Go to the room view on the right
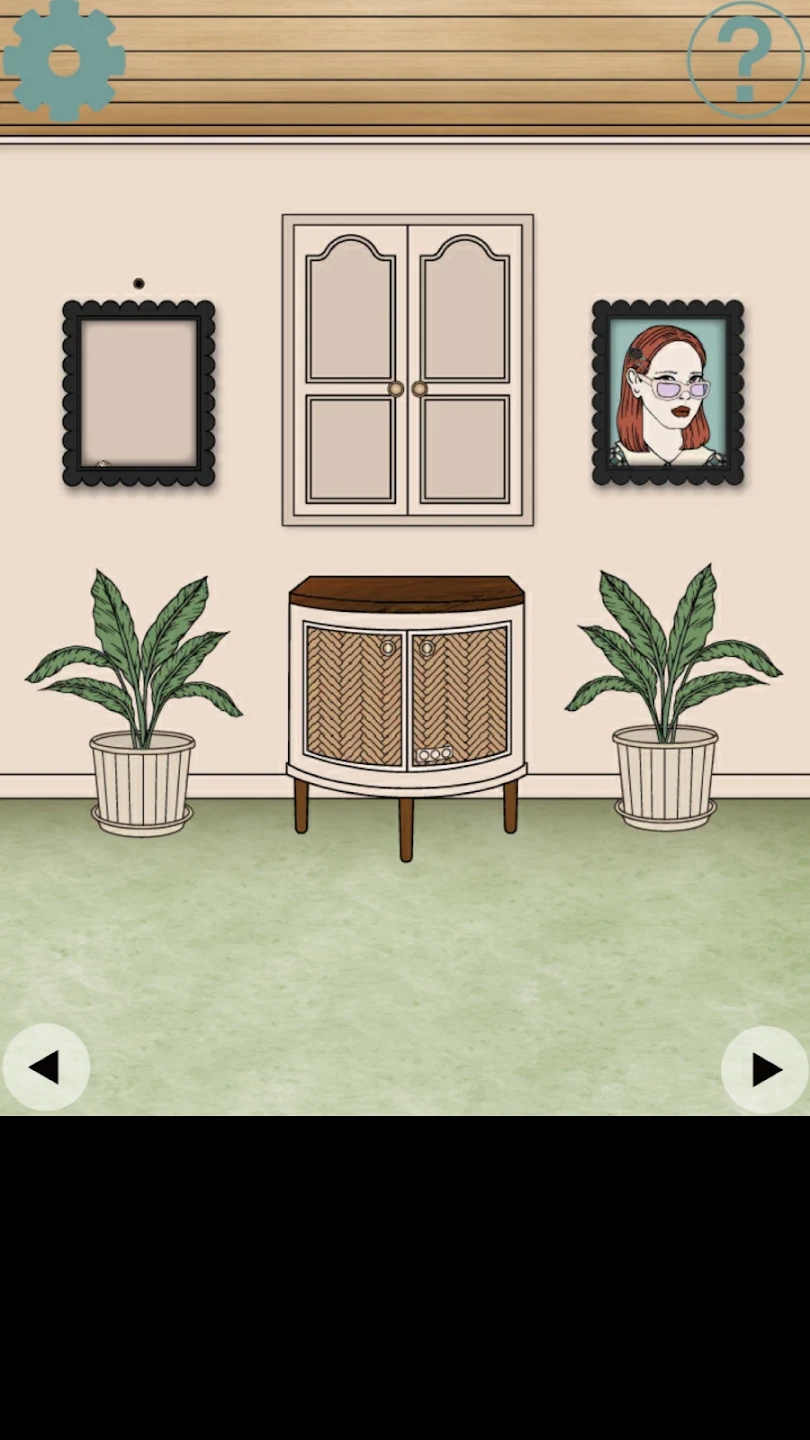This screenshot has height=1440, width=810. click(x=765, y=1068)
